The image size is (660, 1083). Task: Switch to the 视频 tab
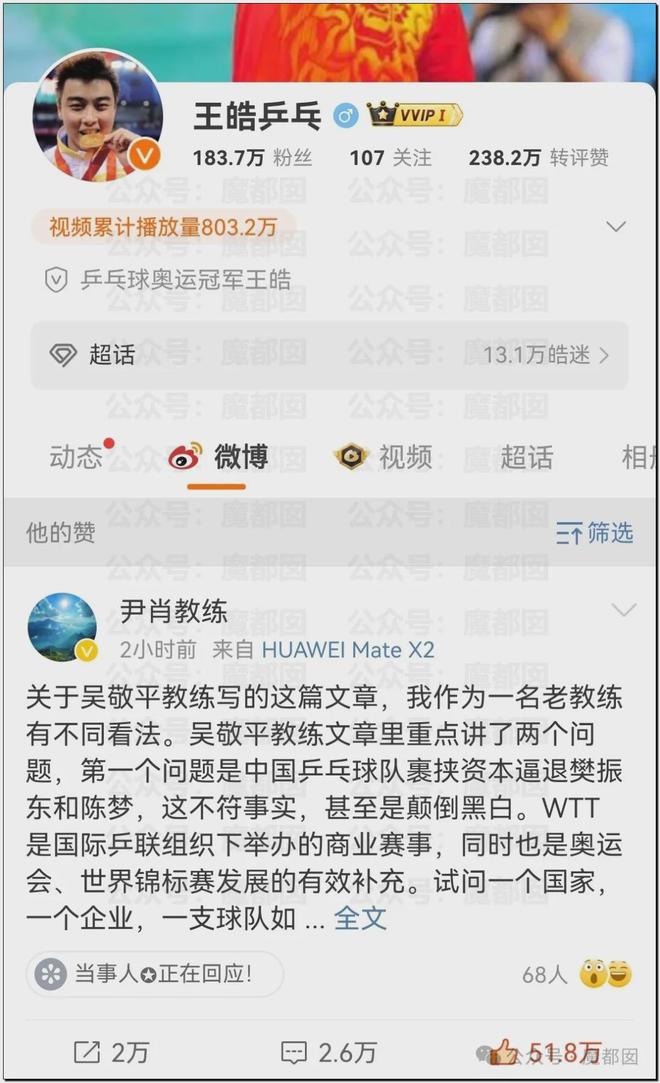(384, 458)
